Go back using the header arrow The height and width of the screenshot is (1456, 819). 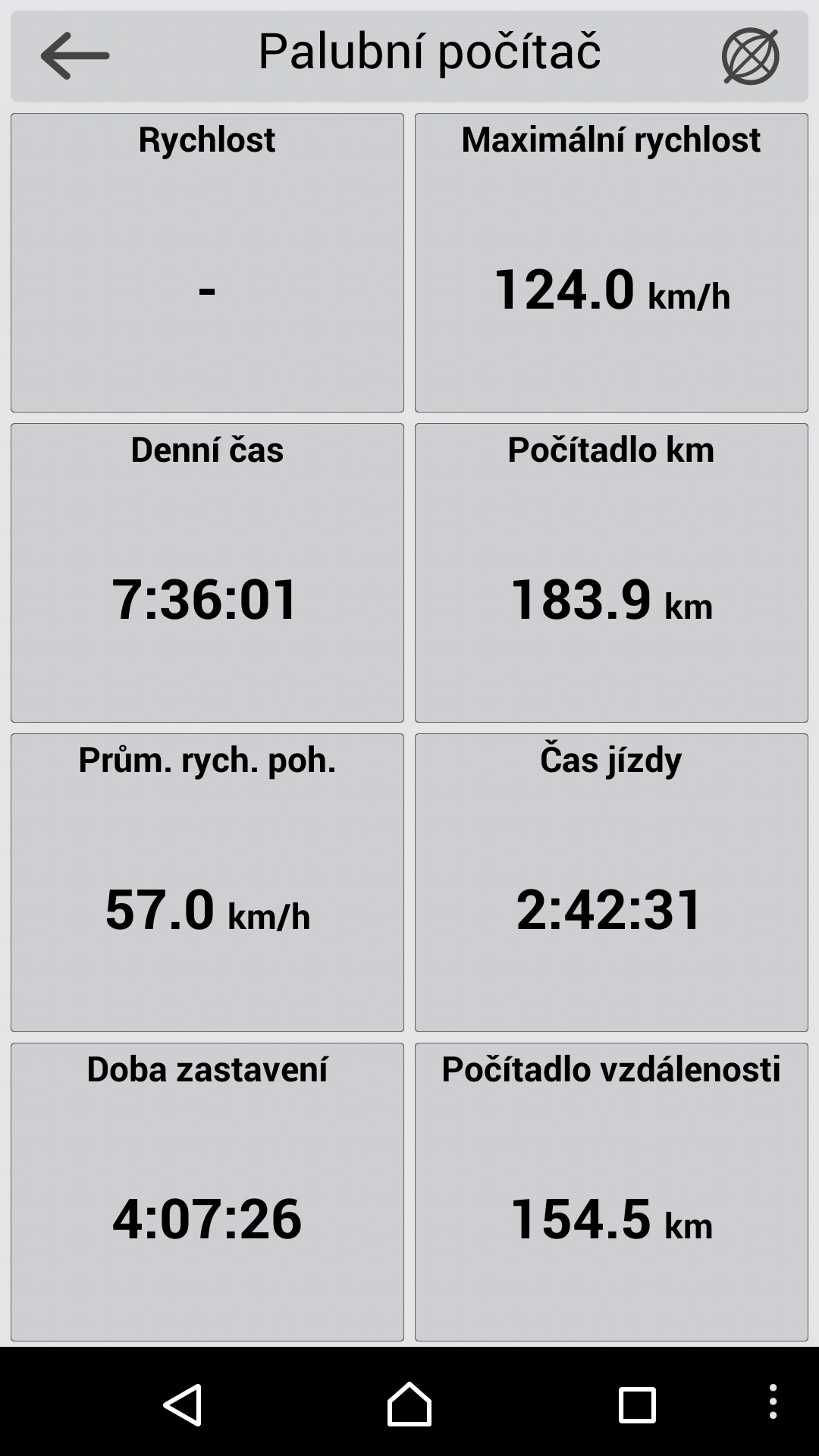point(74,55)
